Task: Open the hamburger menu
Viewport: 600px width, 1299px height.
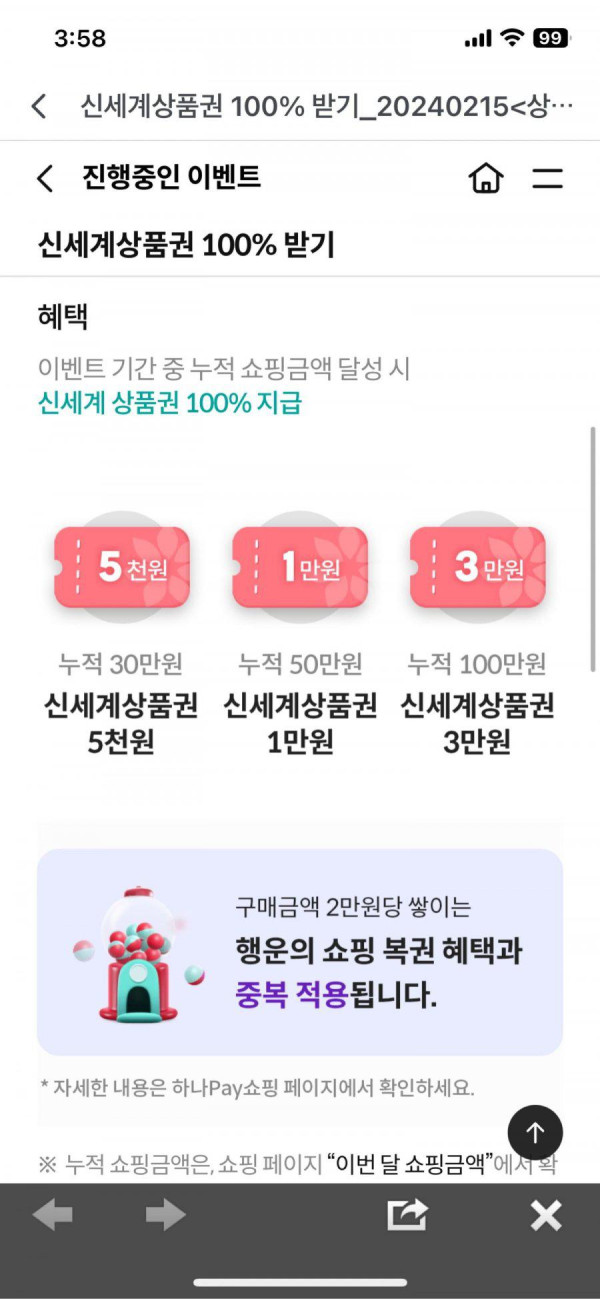Action: tap(547, 179)
